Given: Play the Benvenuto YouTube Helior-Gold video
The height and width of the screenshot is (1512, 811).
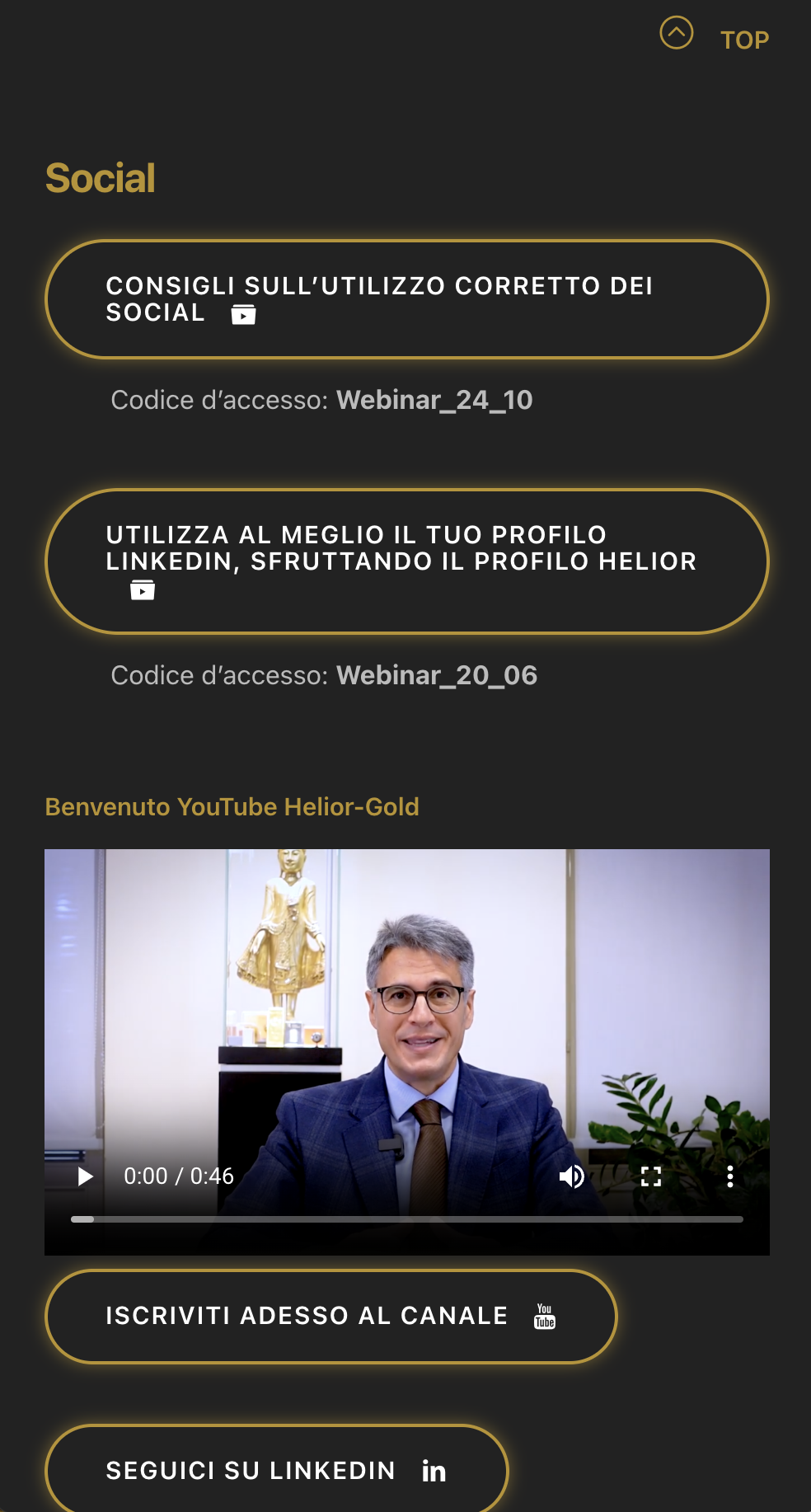Looking at the screenshot, I should [x=85, y=1176].
